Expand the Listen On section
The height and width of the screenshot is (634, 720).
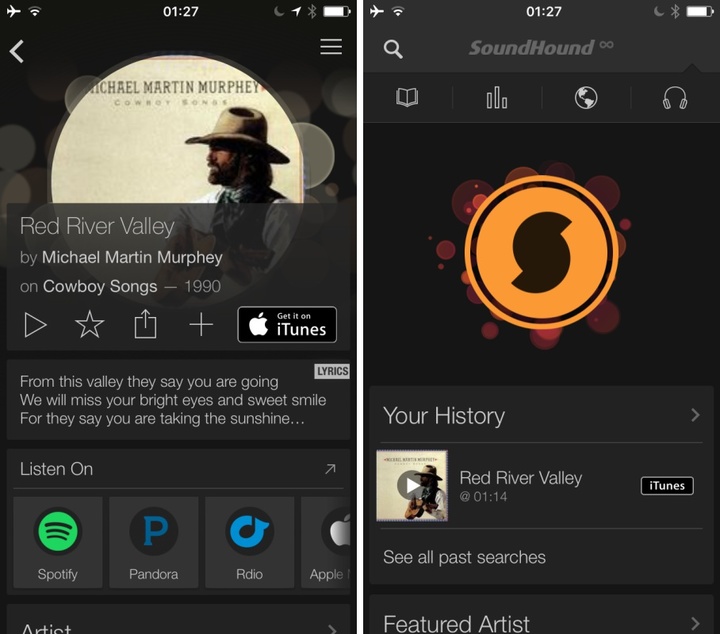click(330, 469)
